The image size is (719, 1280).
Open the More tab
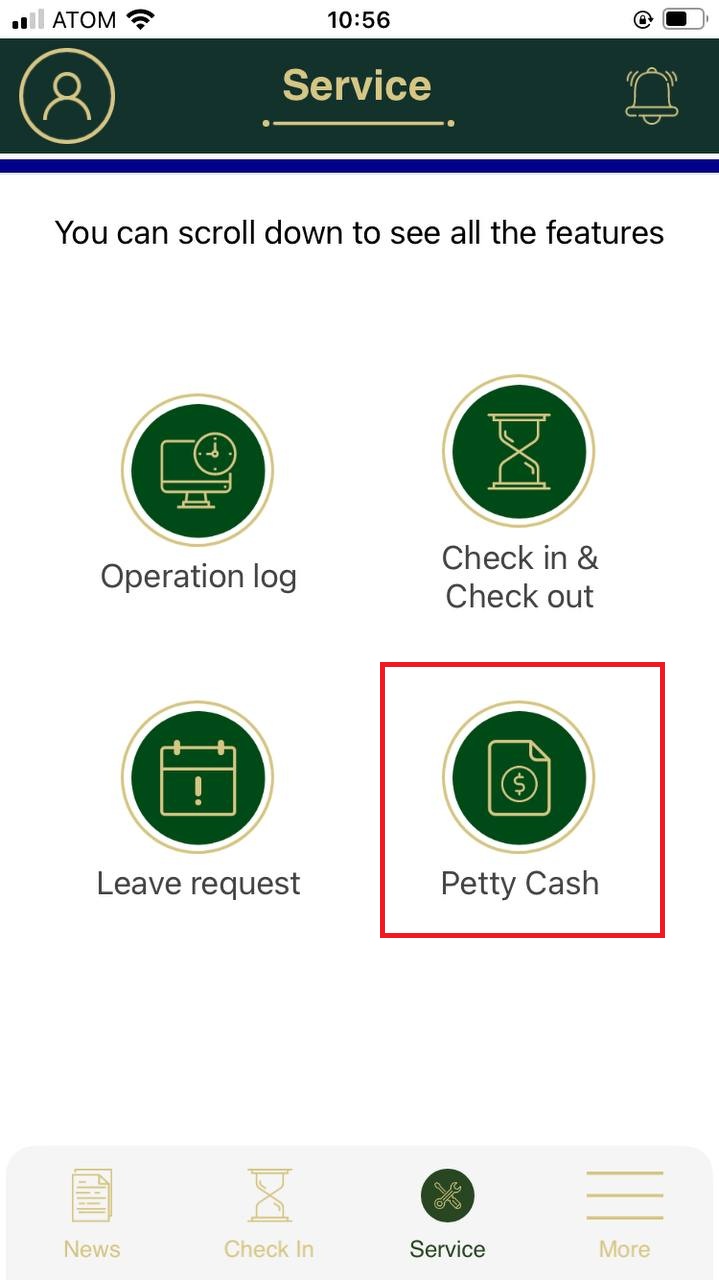(x=624, y=1212)
